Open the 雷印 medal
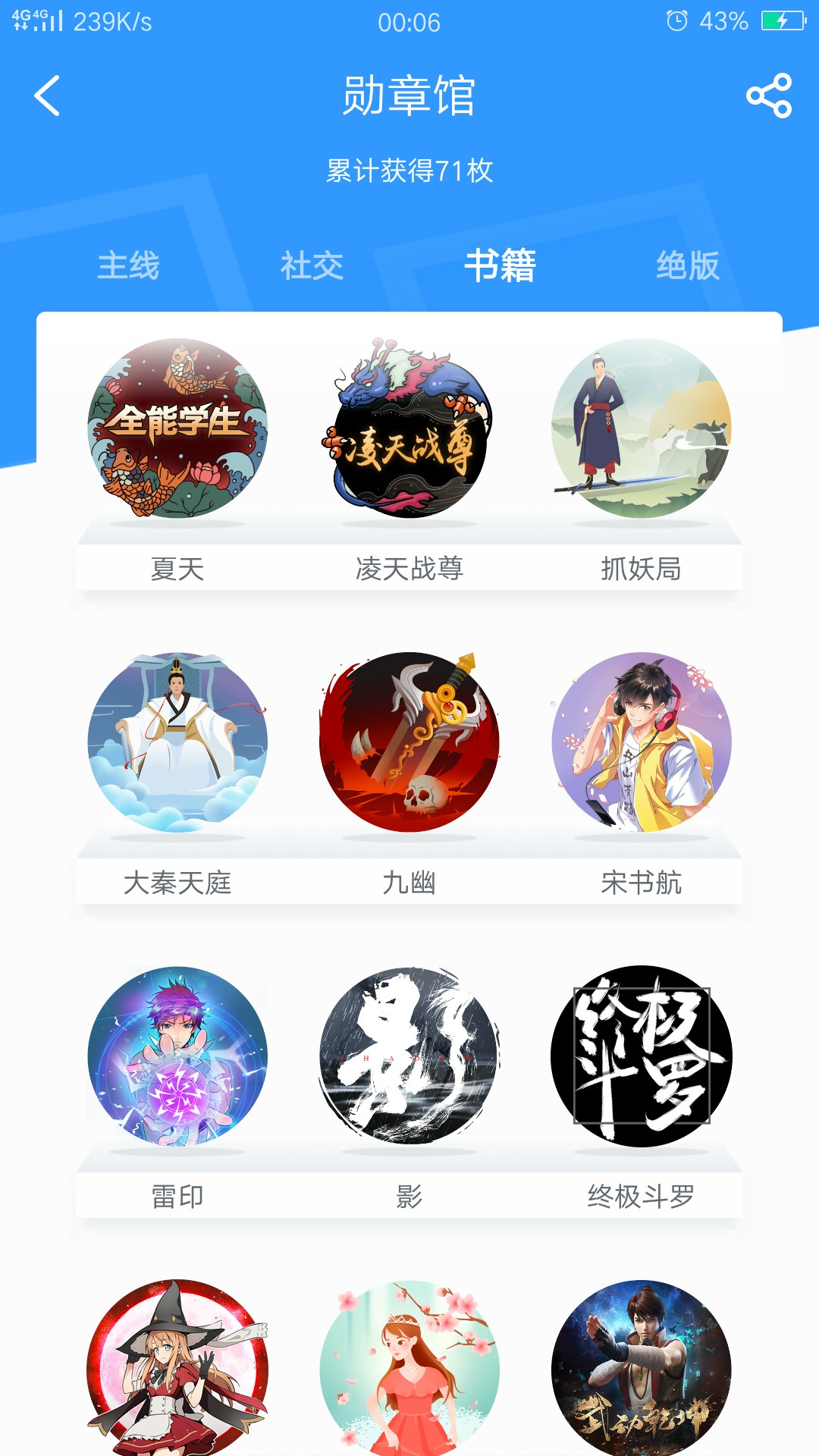Viewport: 819px width, 1456px height. coord(177,1057)
